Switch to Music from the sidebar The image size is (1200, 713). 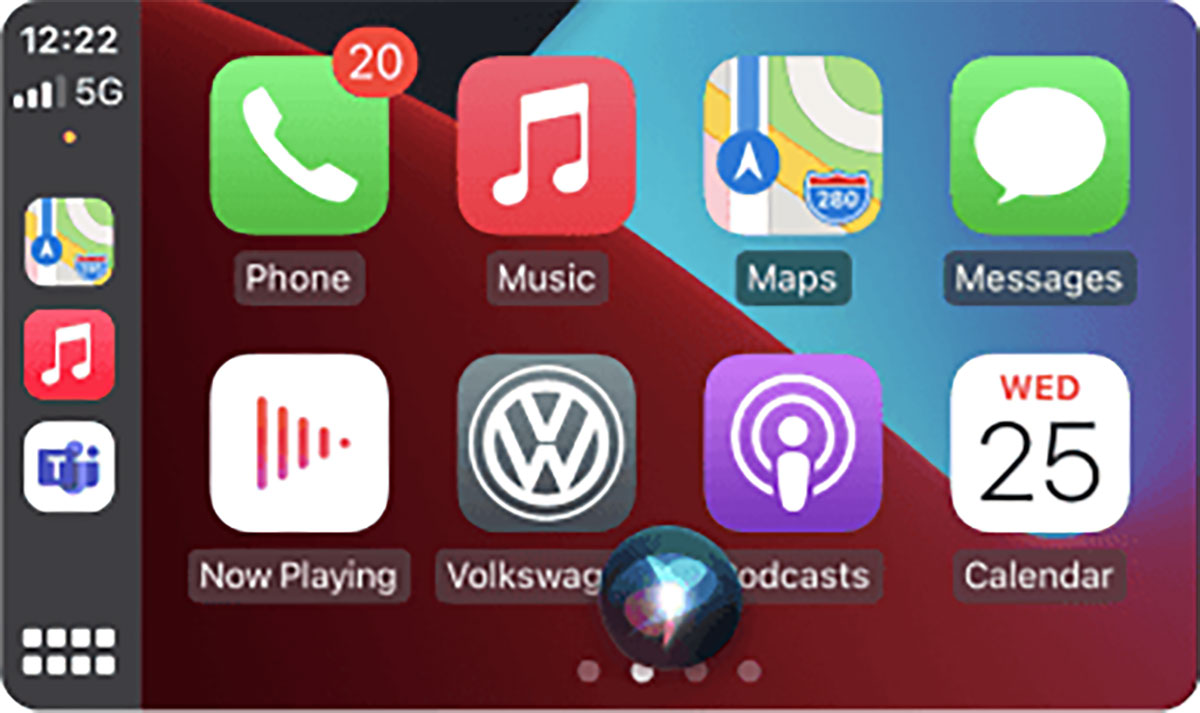[x=69, y=354]
